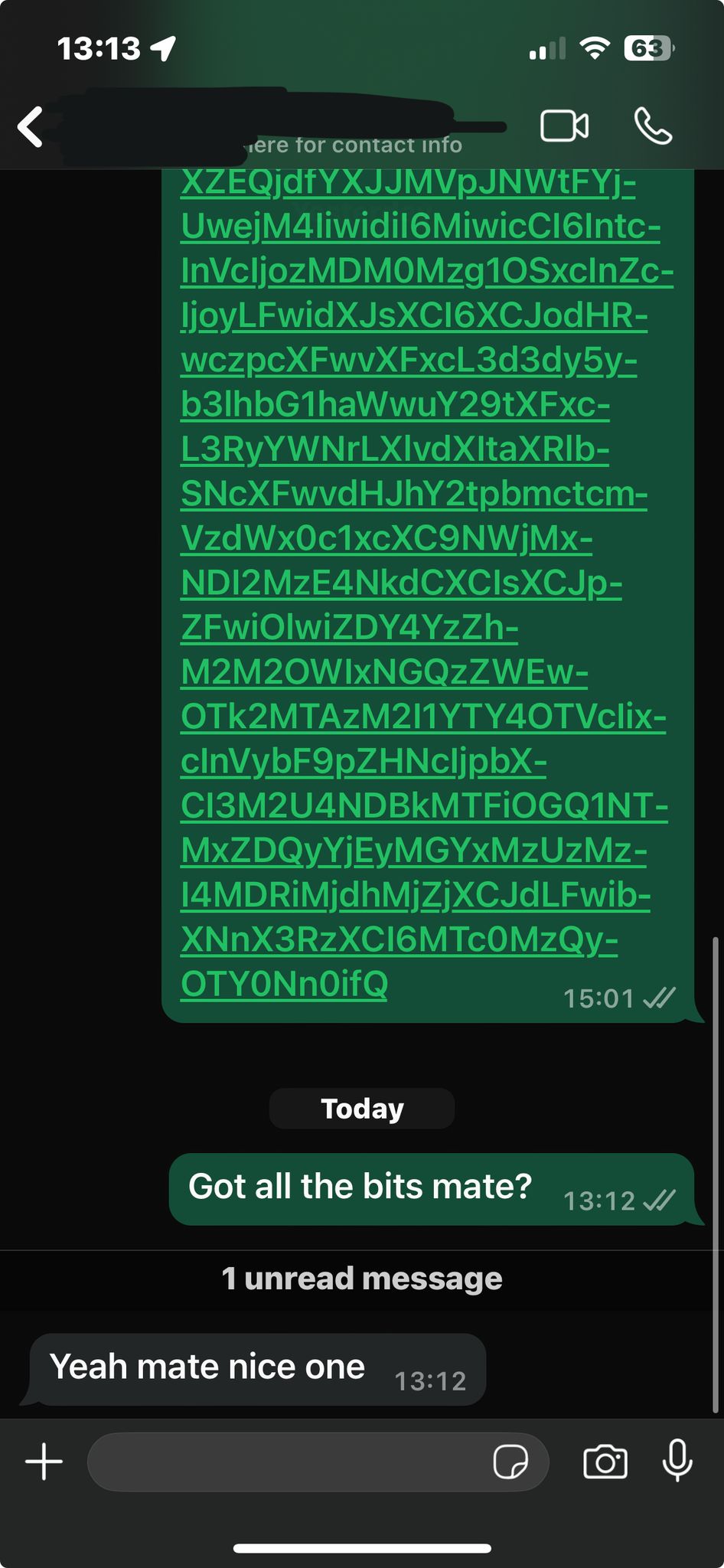Screen dimensions: 724x1568
Task: Start a video call with this contact
Action: tap(564, 126)
